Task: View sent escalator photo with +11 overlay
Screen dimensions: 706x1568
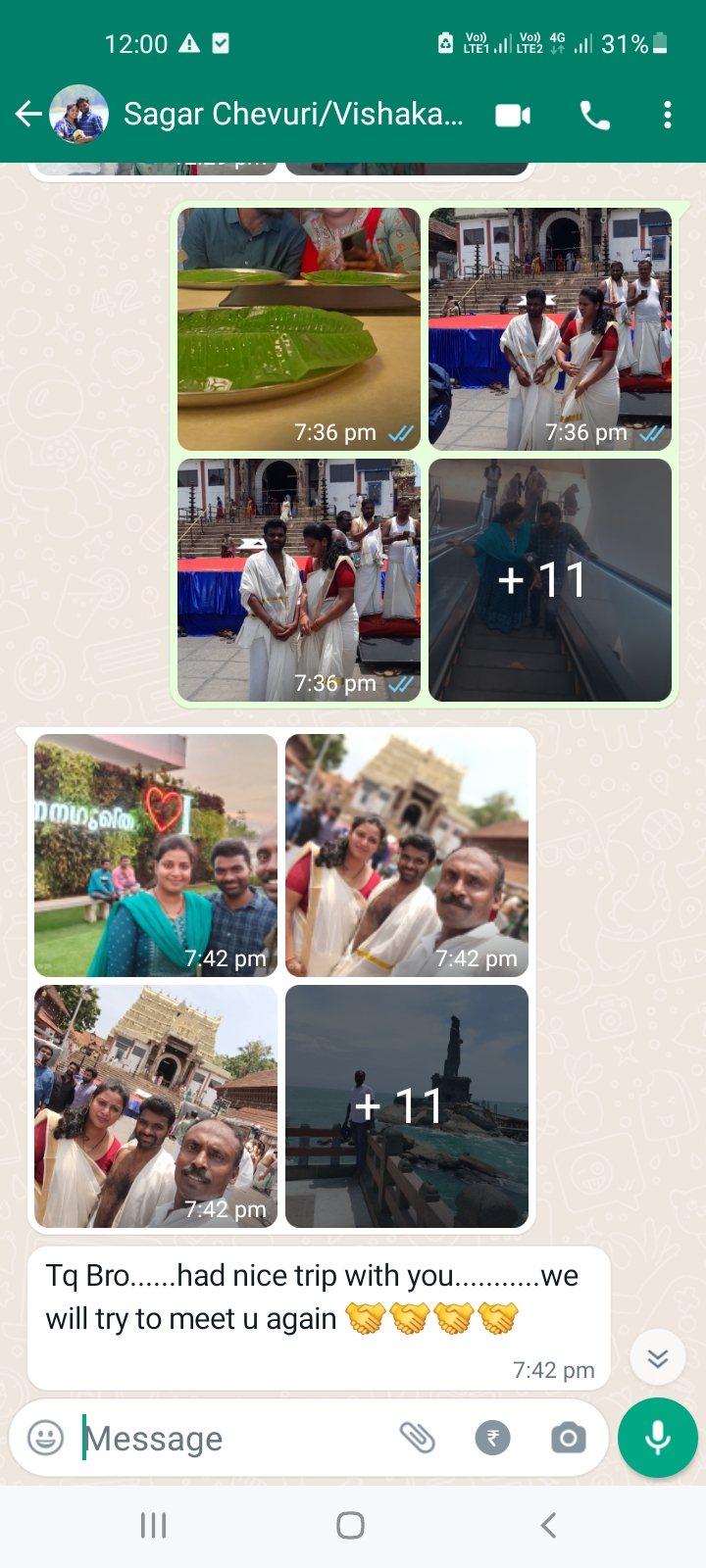Action: tap(550, 580)
